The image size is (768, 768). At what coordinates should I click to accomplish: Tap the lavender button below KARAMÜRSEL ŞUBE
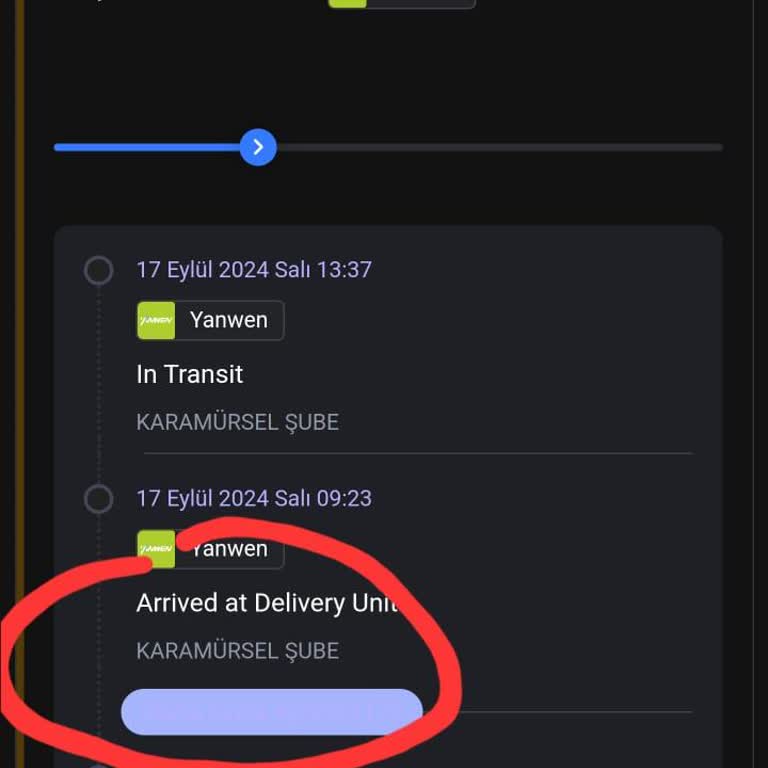pyautogui.click(x=272, y=712)
